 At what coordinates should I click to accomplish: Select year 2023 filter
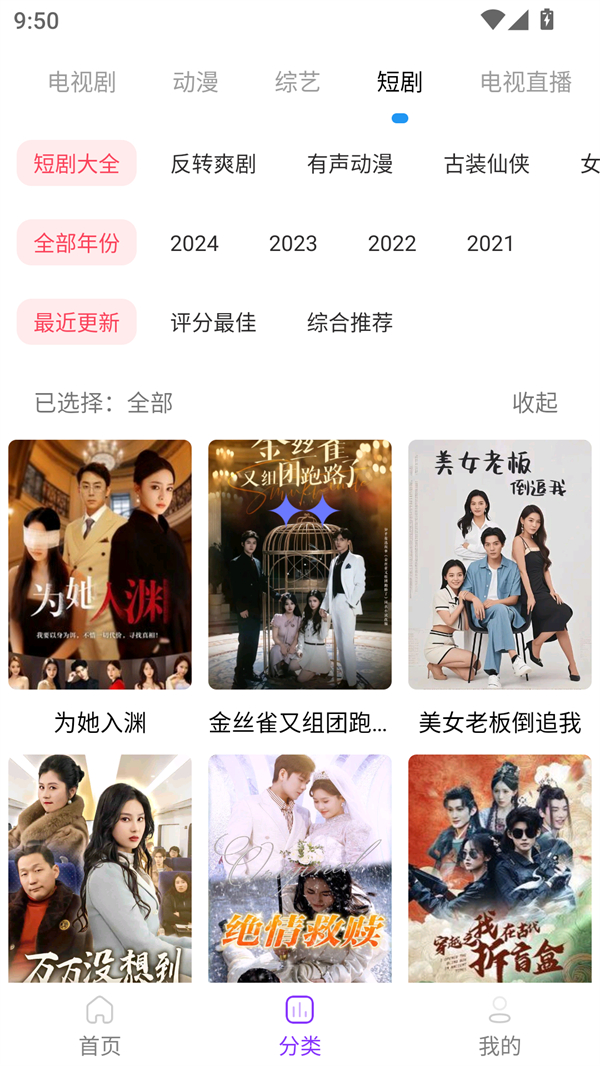click(x=293, y=243)
